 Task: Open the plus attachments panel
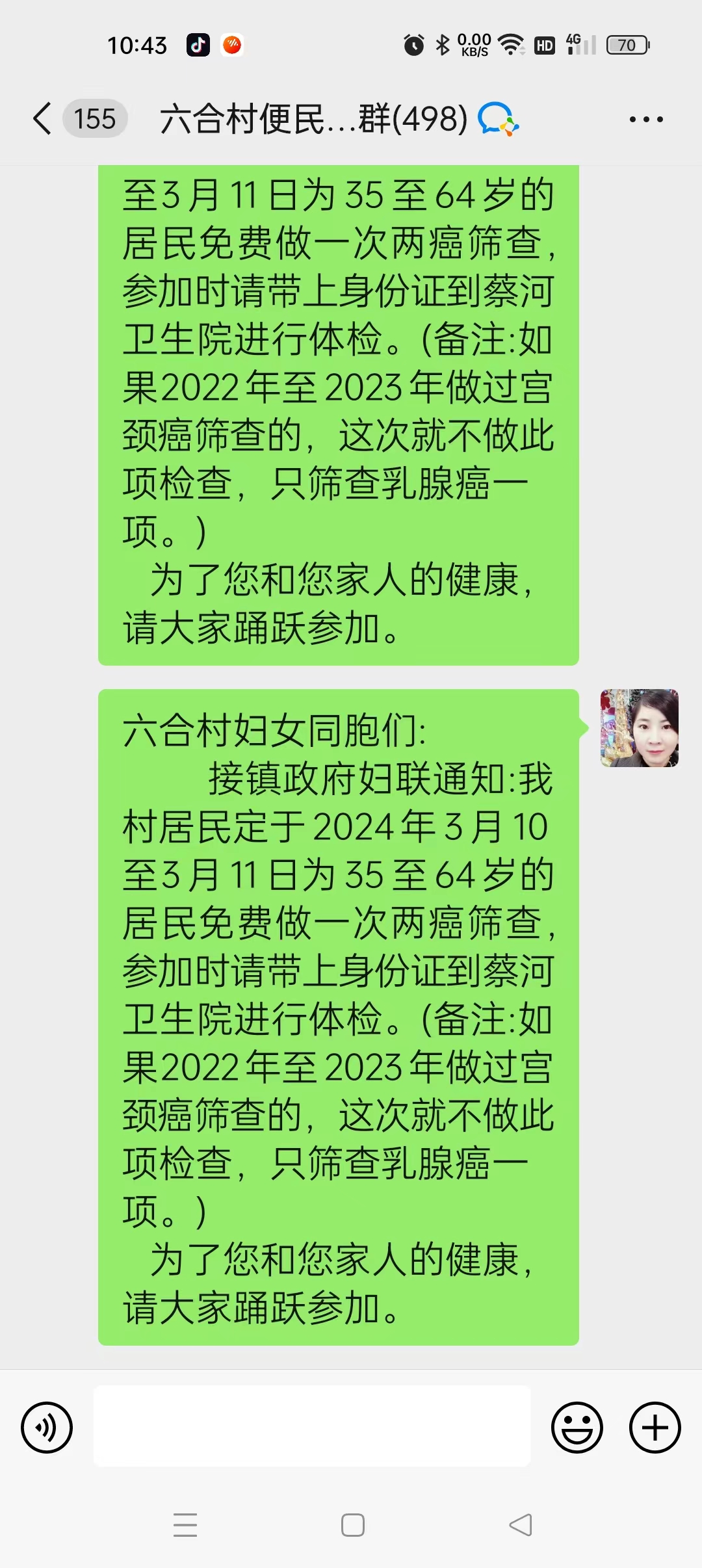655,1428
